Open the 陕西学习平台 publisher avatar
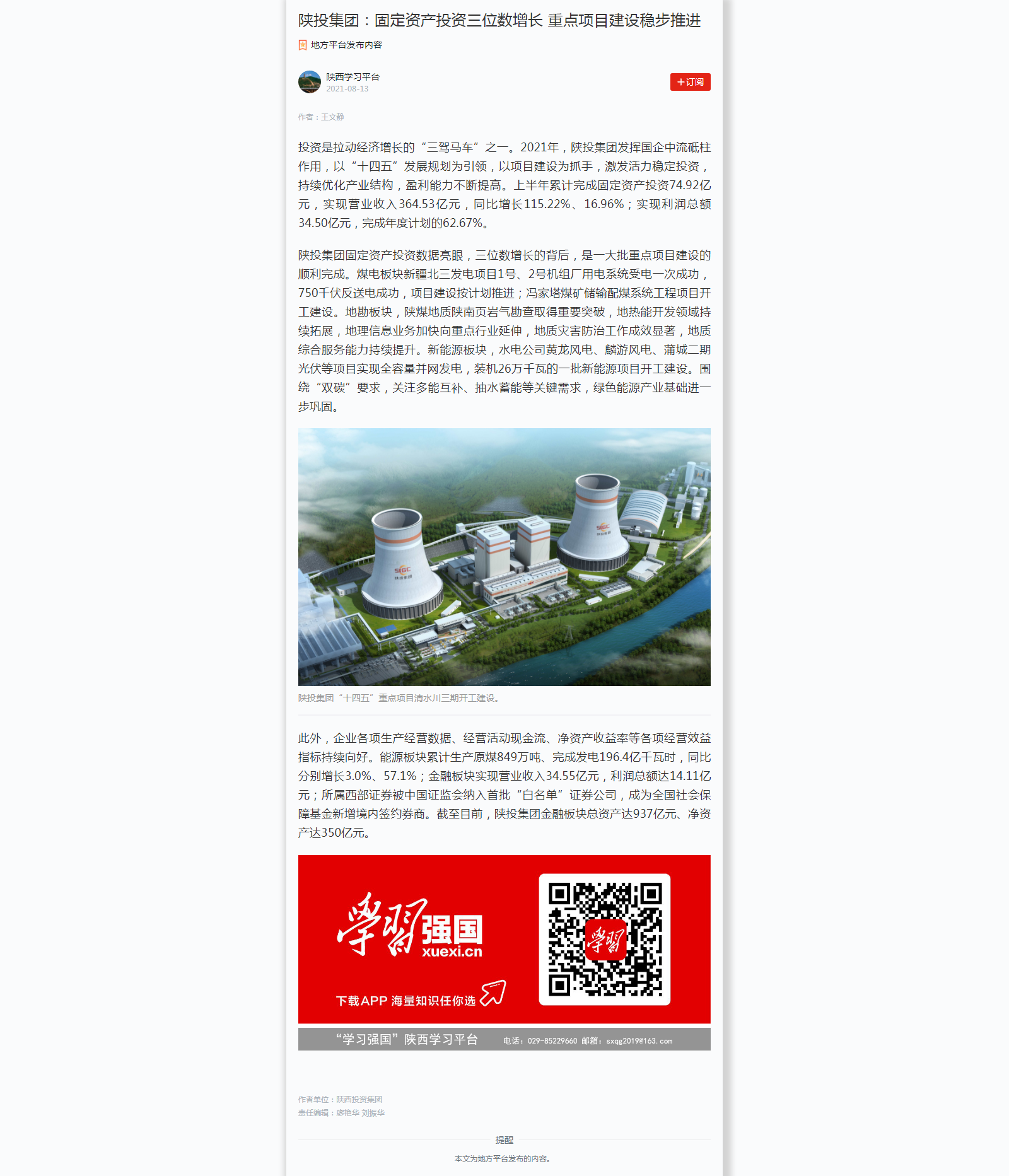 tap(309, 82)
